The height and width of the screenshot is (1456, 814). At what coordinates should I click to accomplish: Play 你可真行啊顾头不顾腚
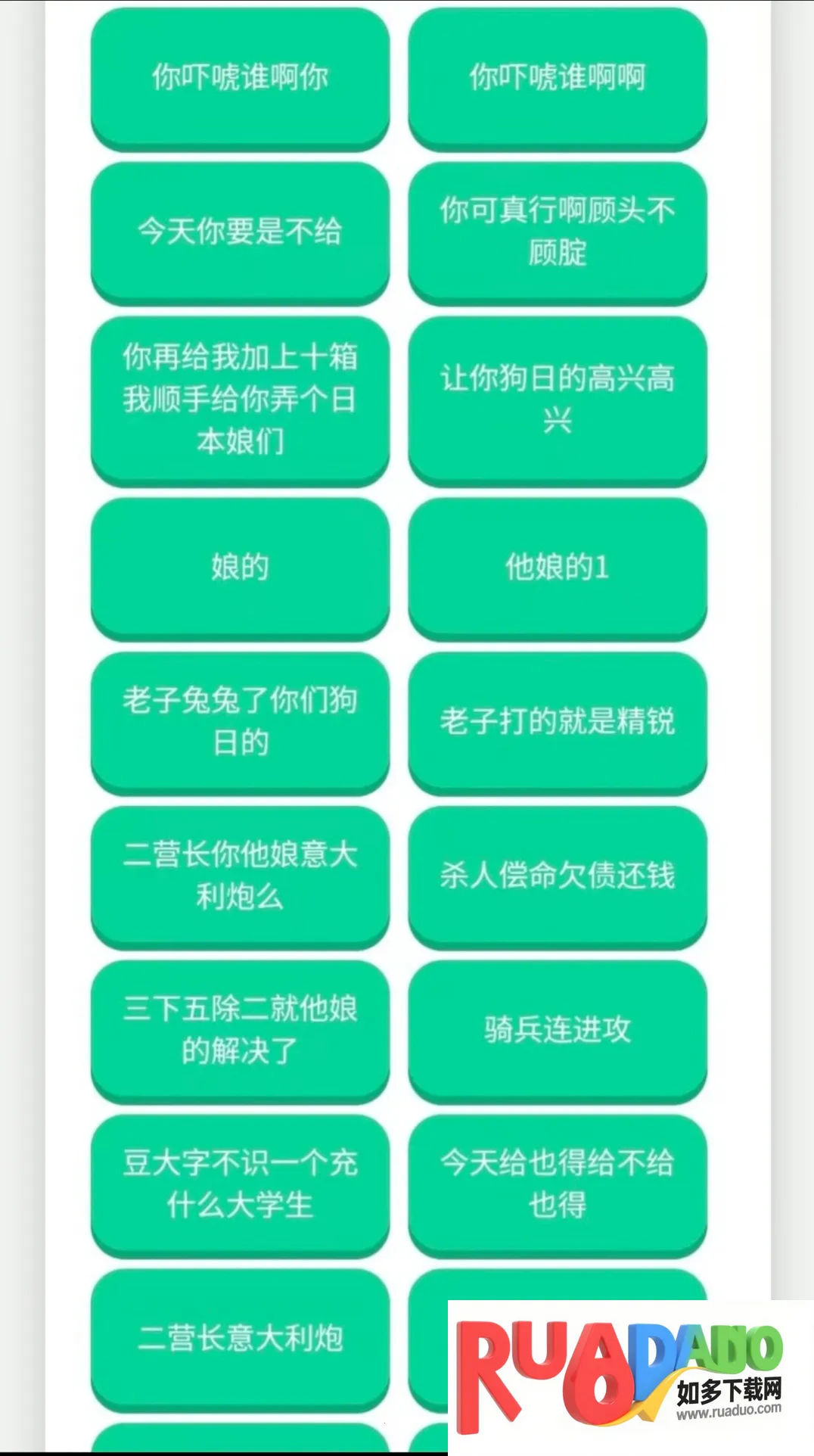pos(558,231)
